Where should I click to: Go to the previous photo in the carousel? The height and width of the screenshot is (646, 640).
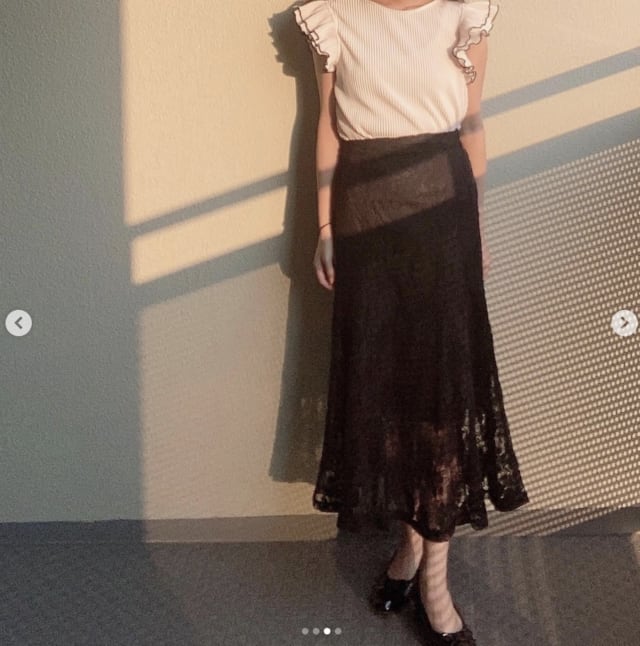click(x=18, y=323)
